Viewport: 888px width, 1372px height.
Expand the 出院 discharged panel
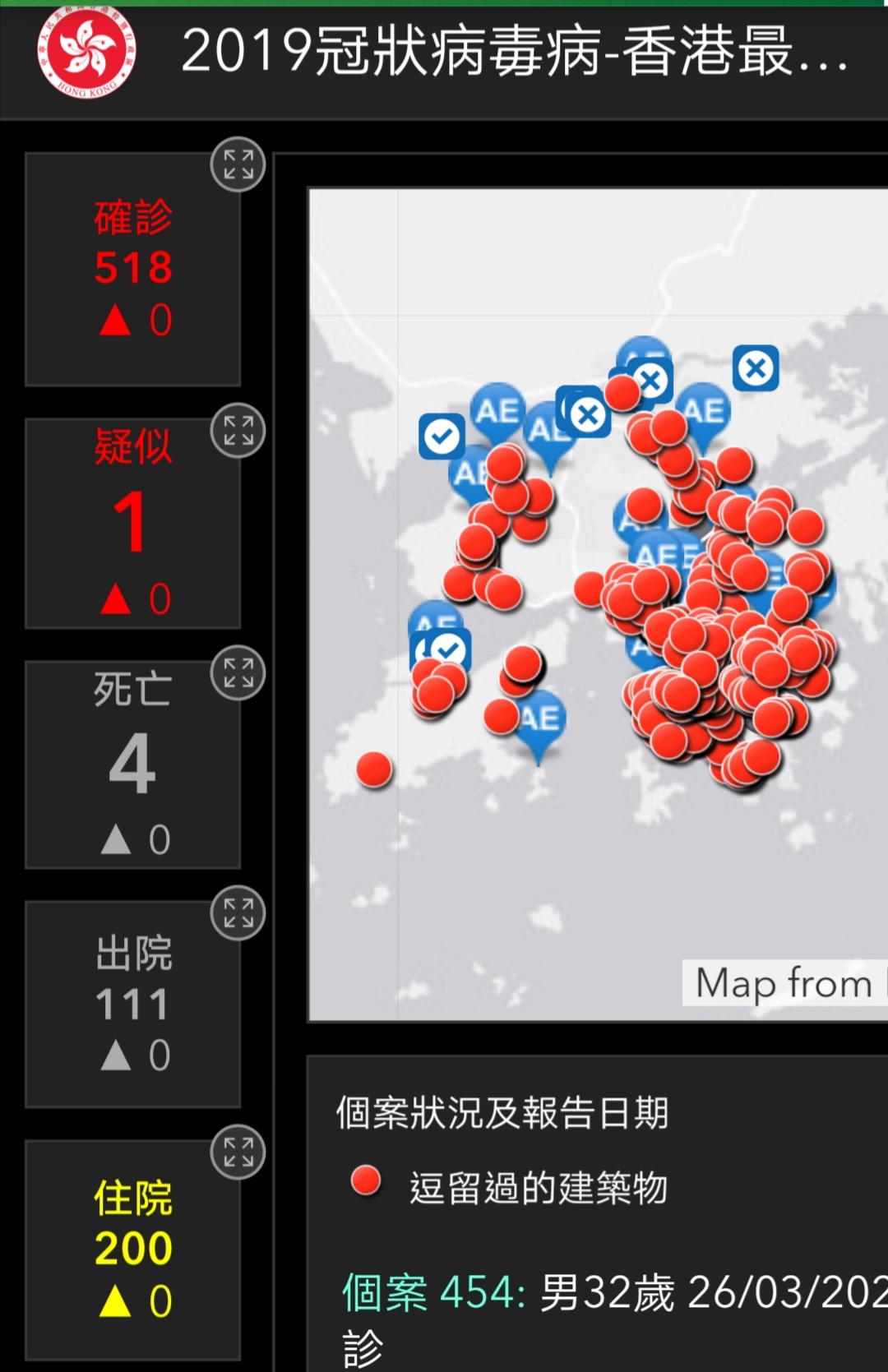click(238, 913)
